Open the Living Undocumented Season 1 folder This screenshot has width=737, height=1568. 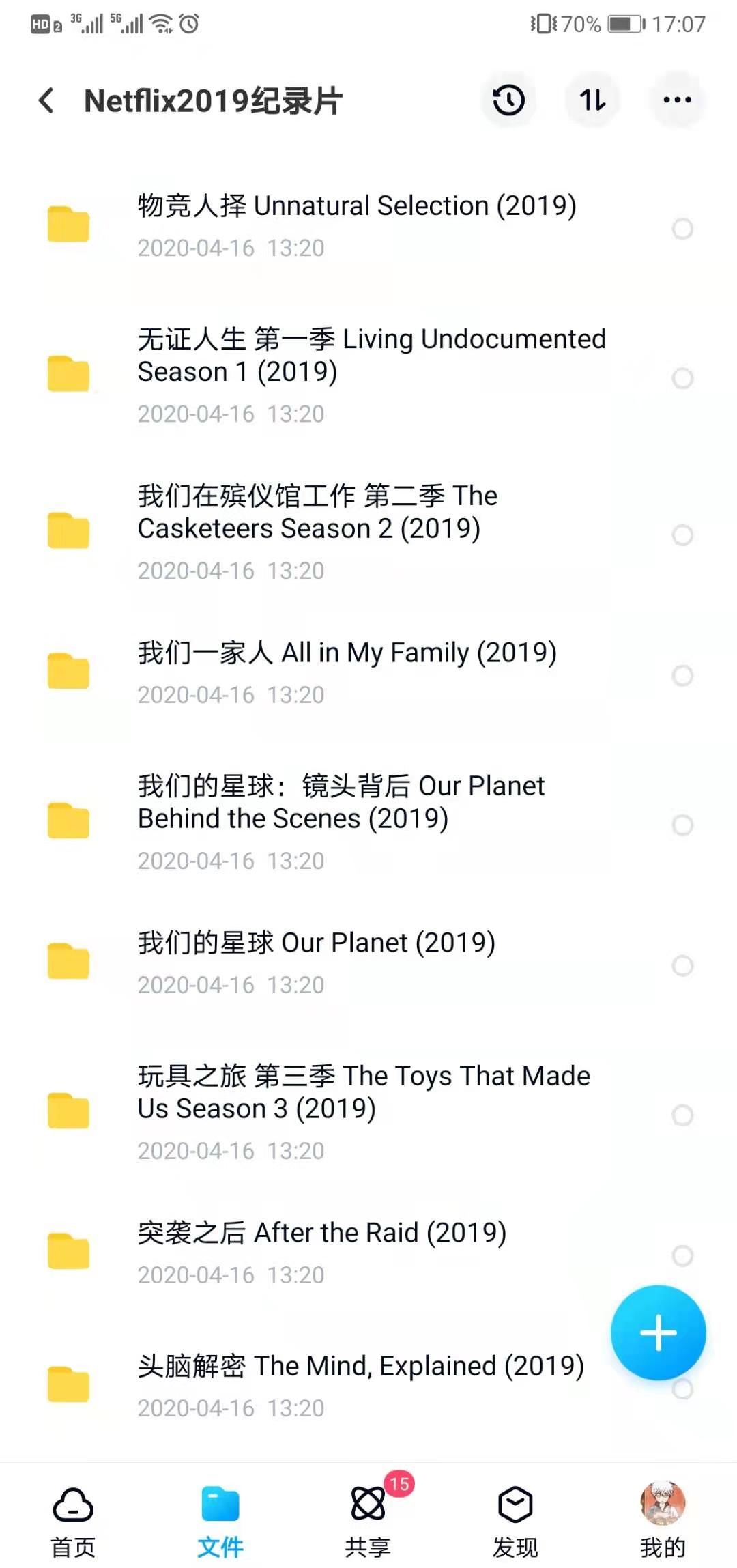tap(371, 375)
